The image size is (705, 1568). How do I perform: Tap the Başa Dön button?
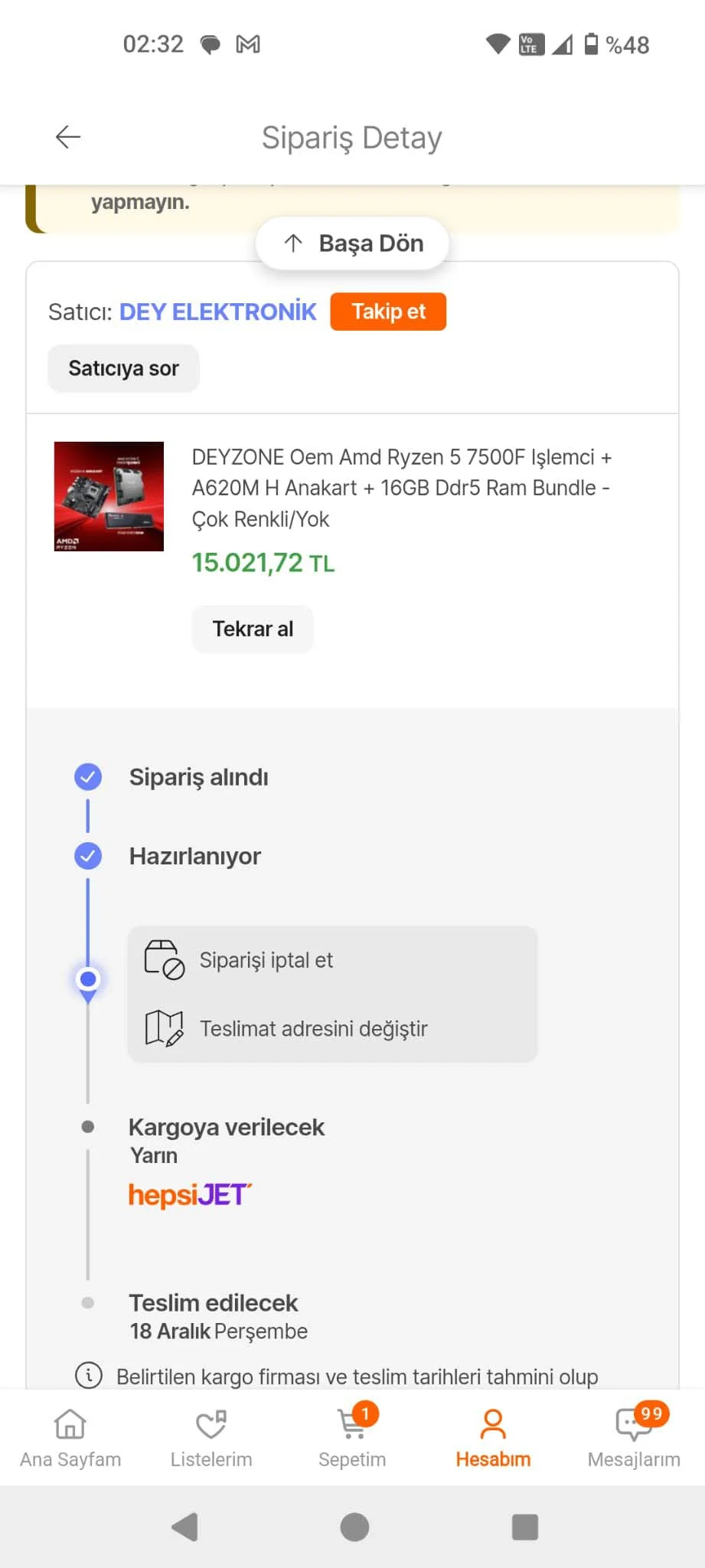tap(353, 243)
